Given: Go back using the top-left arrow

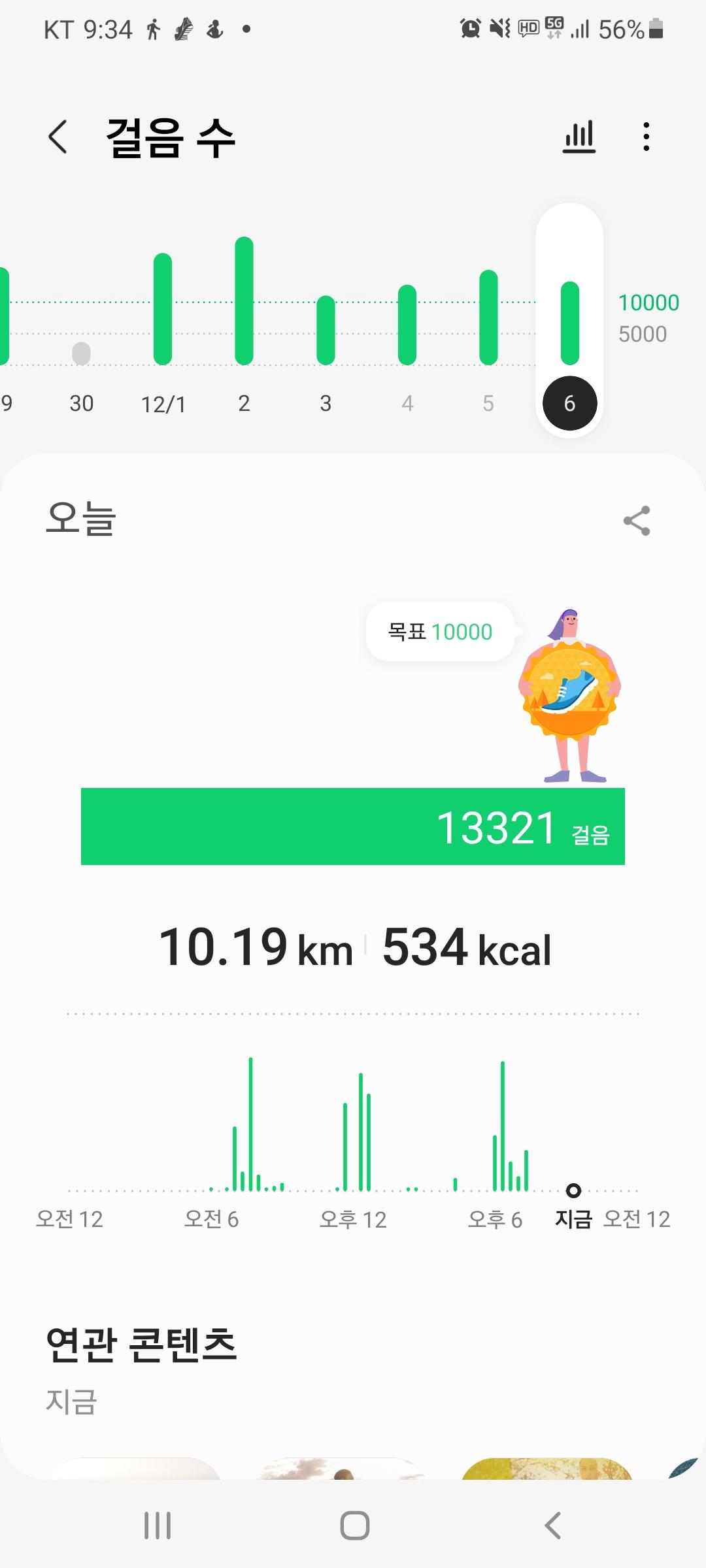Looking at the screenshot, I should click(x=58, y=137).
